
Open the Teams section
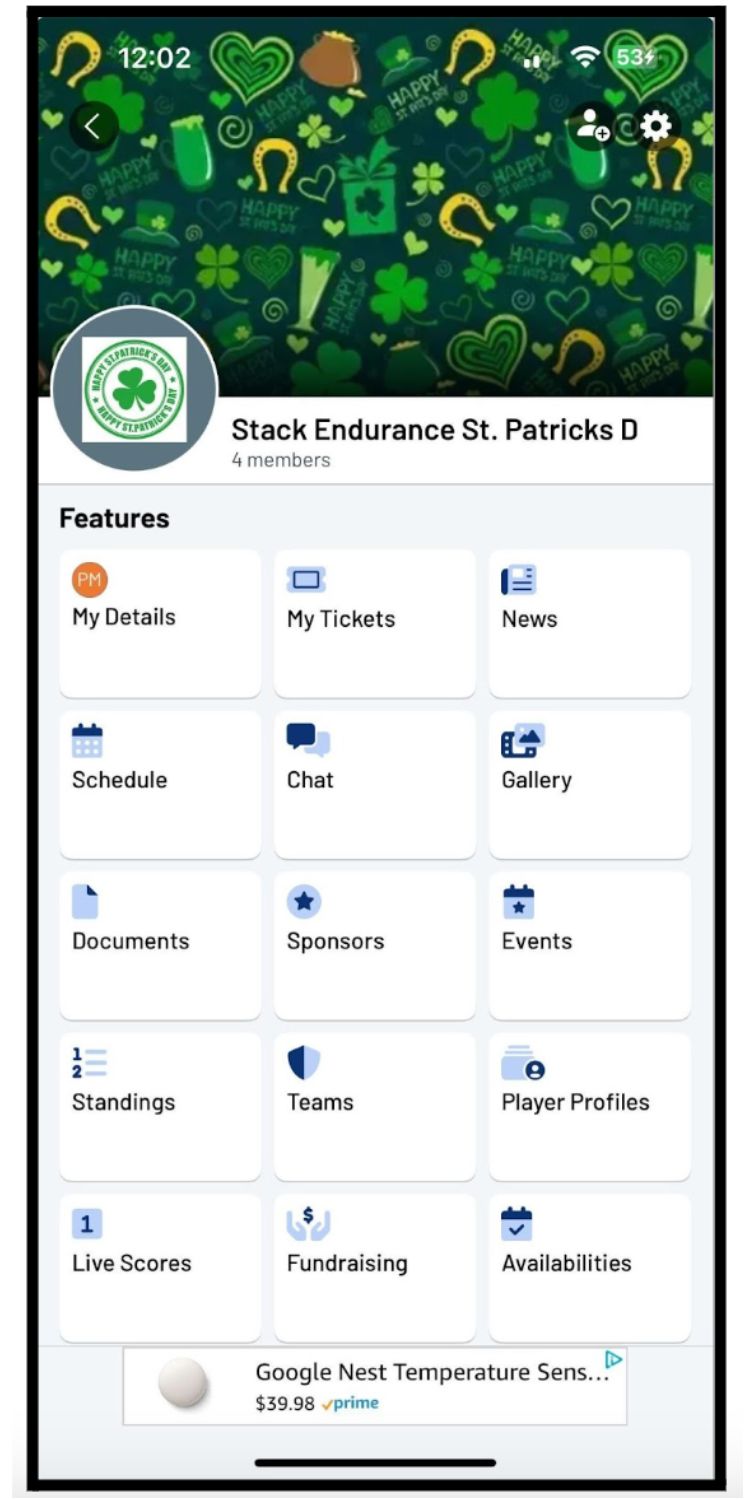click(x=374, y=1103)
